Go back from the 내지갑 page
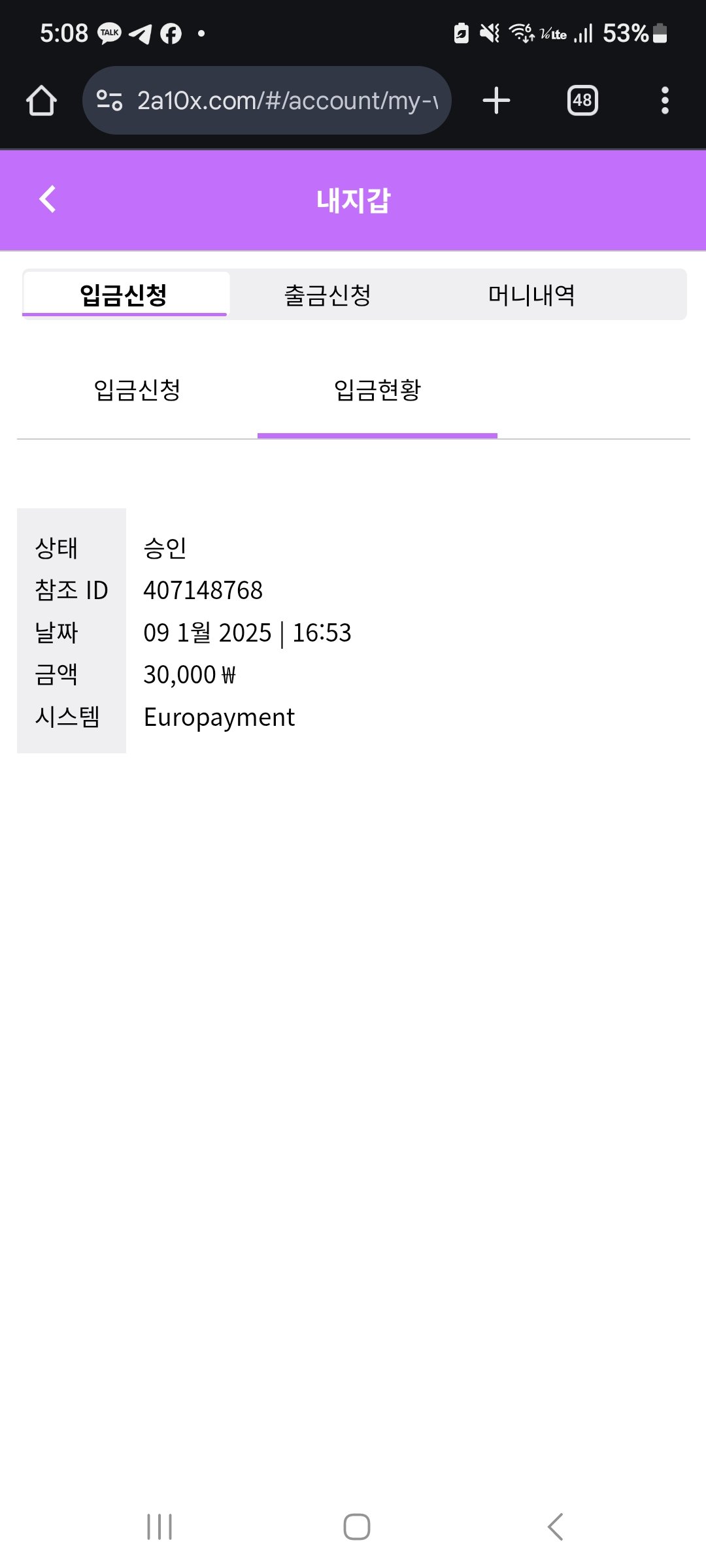Image resolution: width=706 pixels, height=1568 pixels. click(48, 199)
